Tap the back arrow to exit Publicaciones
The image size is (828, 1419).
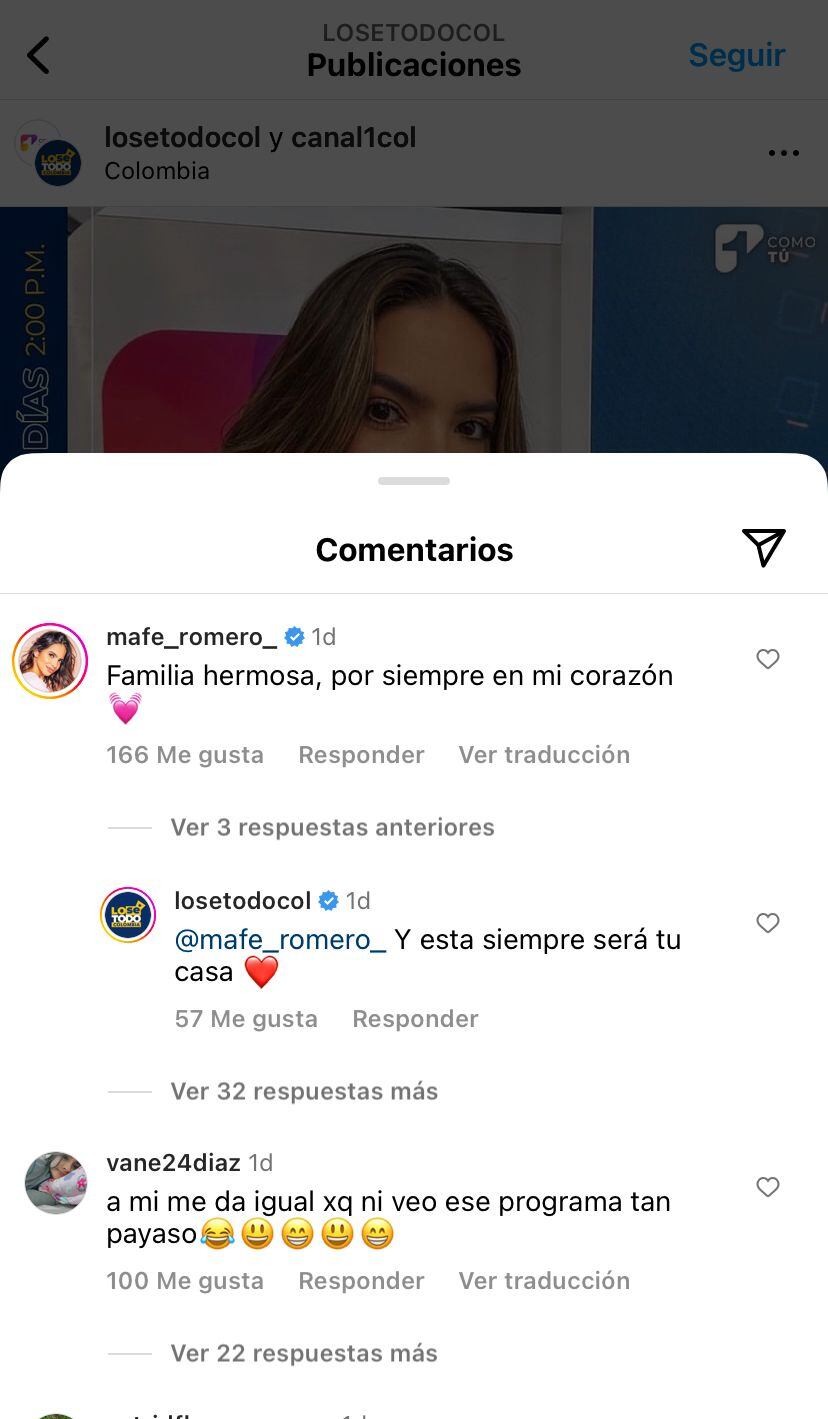pos(38,53)
